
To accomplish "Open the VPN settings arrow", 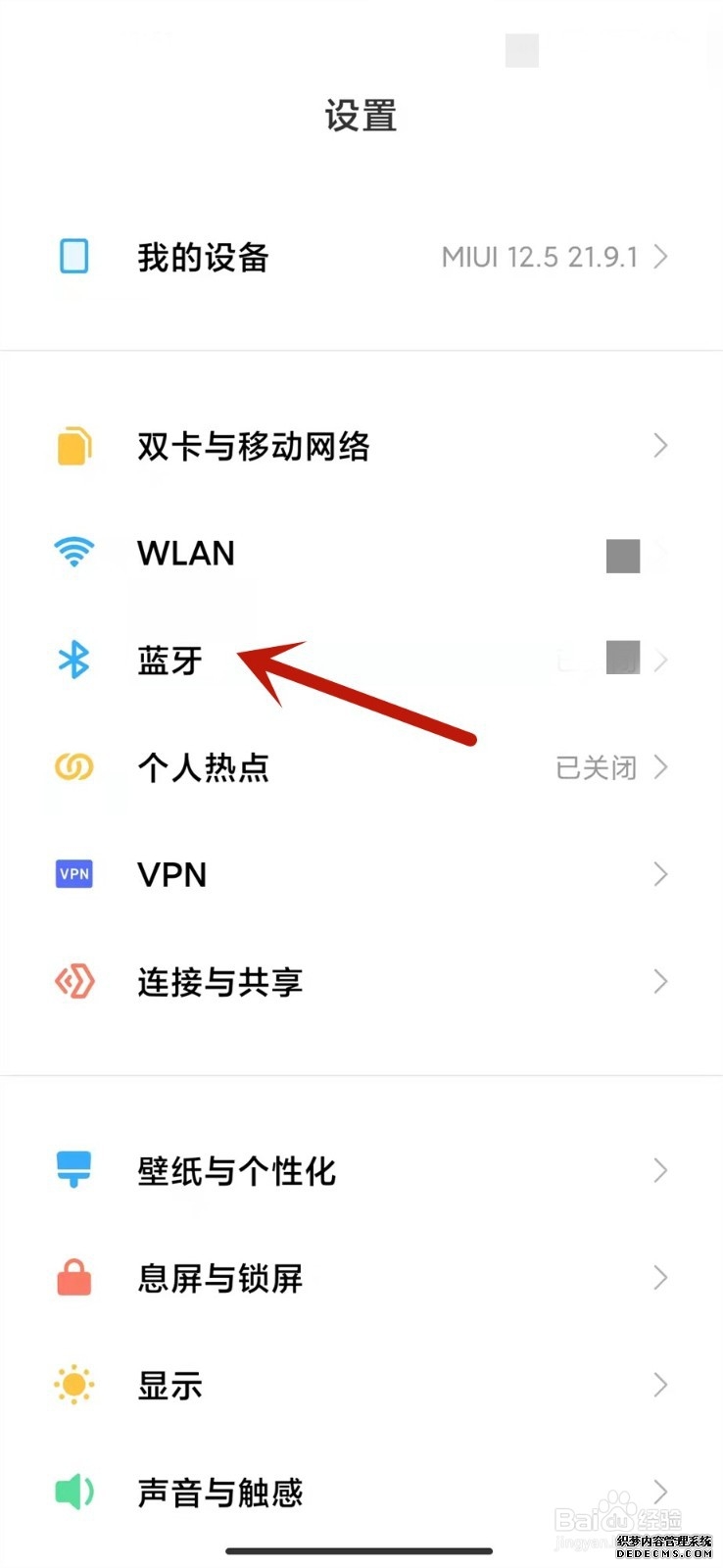I will (x=660, y=873).
